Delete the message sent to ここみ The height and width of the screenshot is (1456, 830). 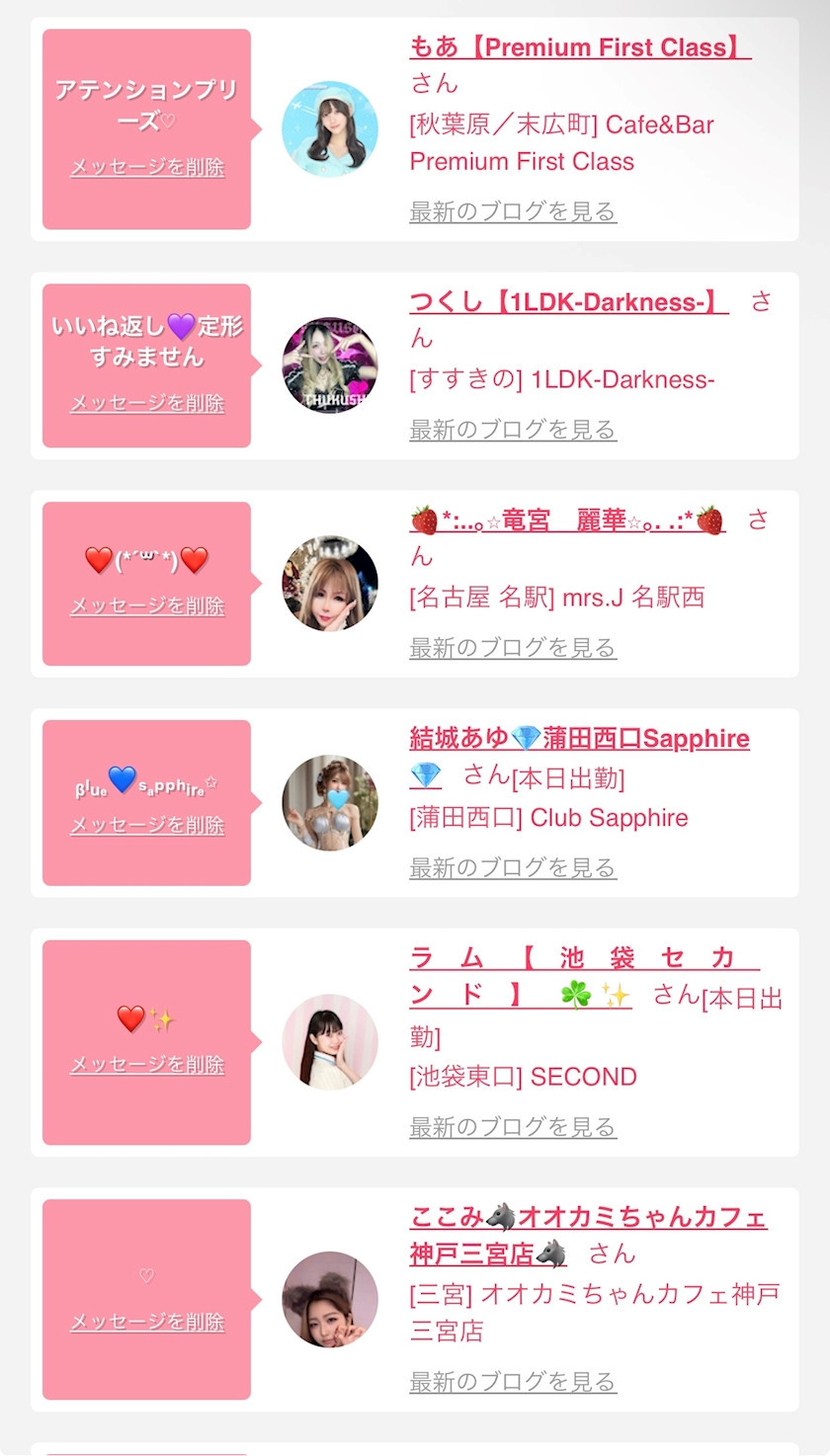pyautogui.click(x=147, y=1322)
